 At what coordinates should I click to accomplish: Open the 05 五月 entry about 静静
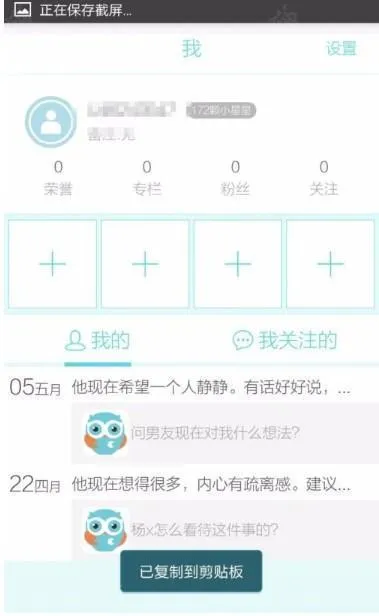(211, 388)
